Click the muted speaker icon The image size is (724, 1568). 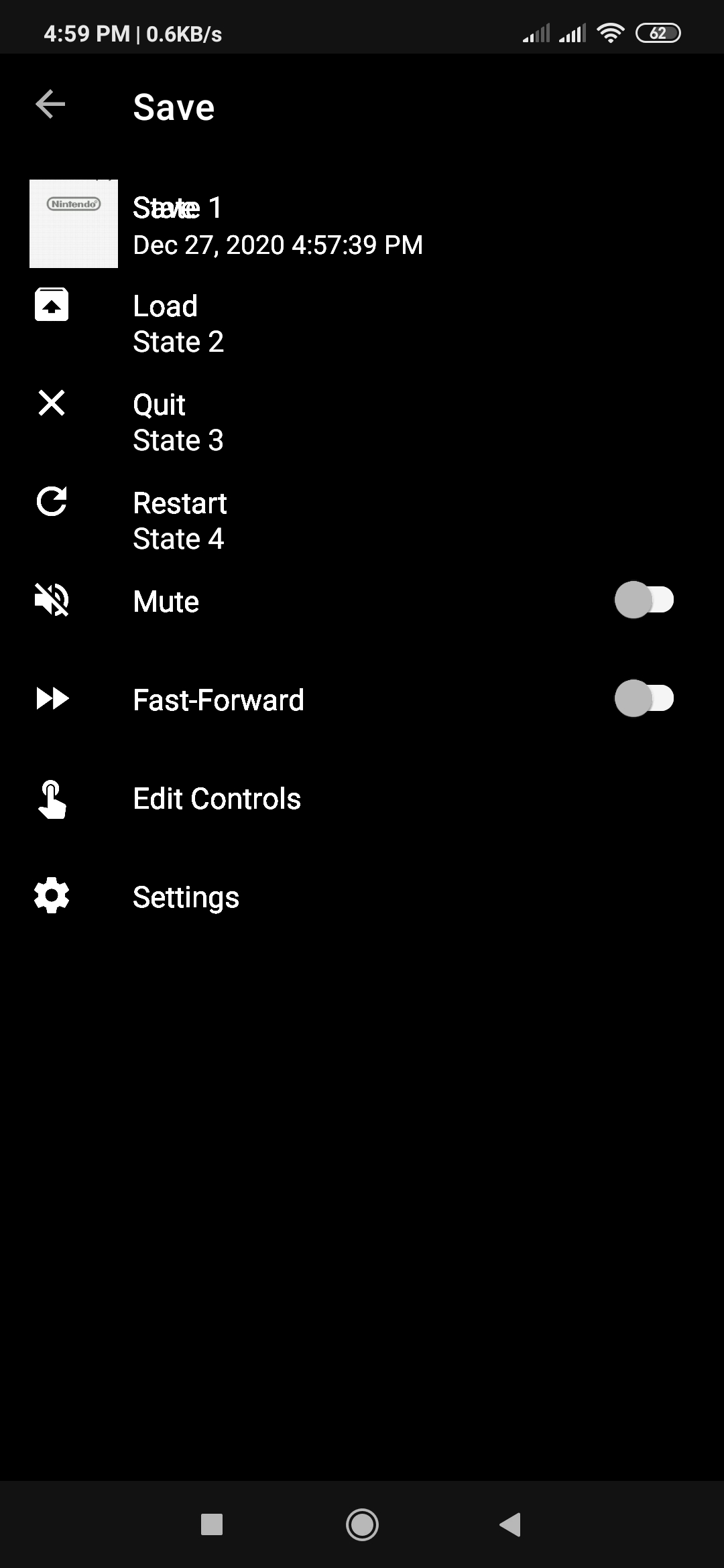pos(52,600)
